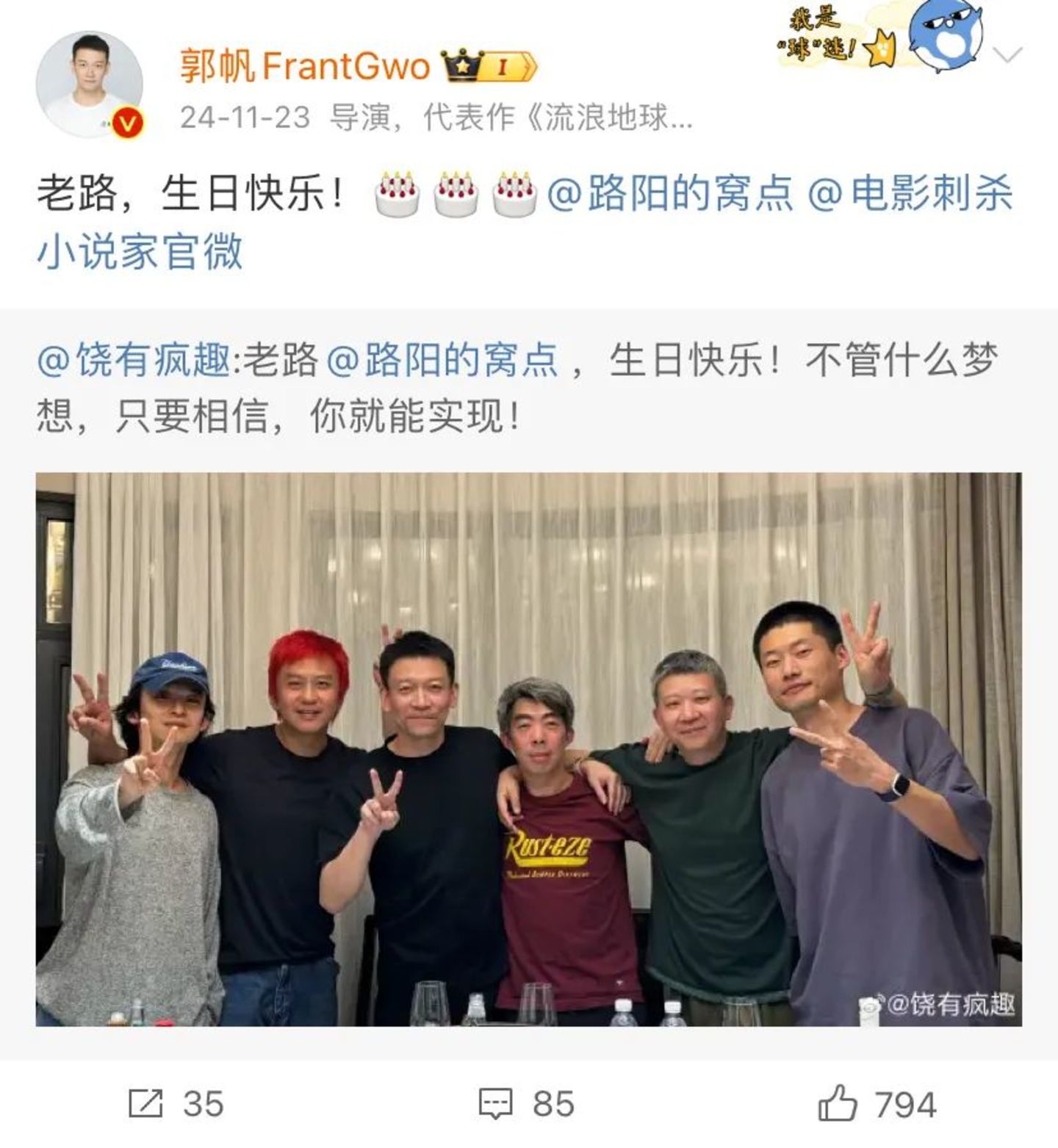The image size is (1058, 1148).
Task: Open the @路阳的窝点 mention in the post text
Action: (x=670, y=194)
